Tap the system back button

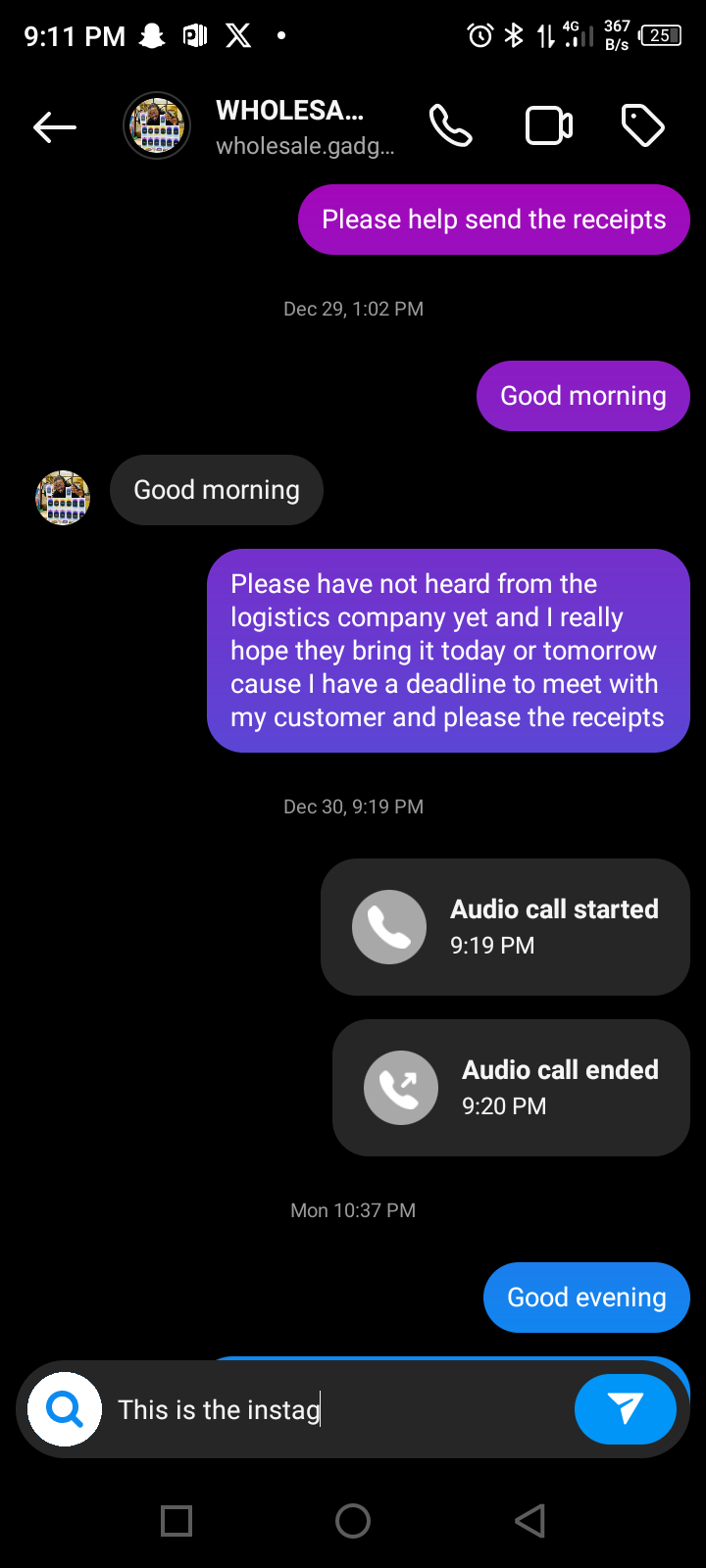point(529,1521)
